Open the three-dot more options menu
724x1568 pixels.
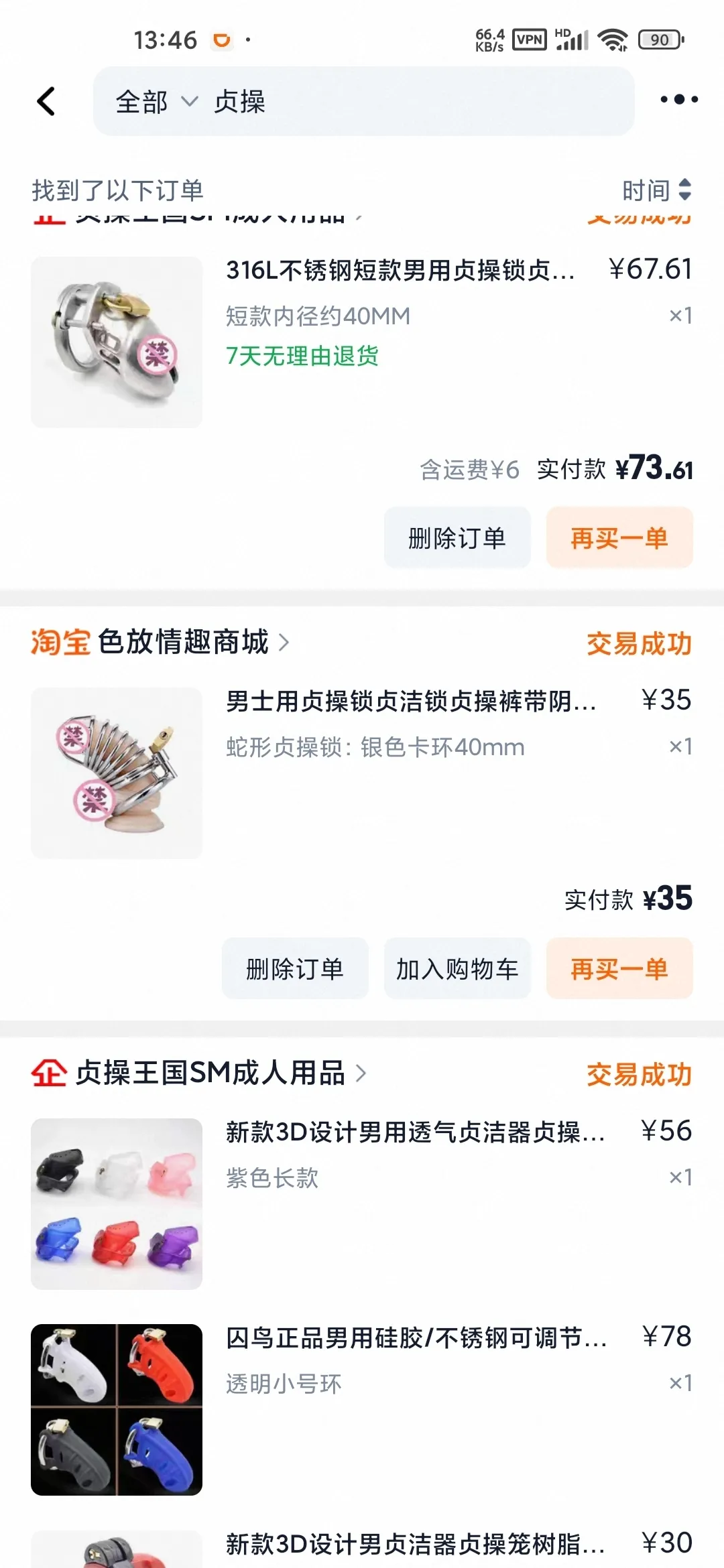point(678,100)
